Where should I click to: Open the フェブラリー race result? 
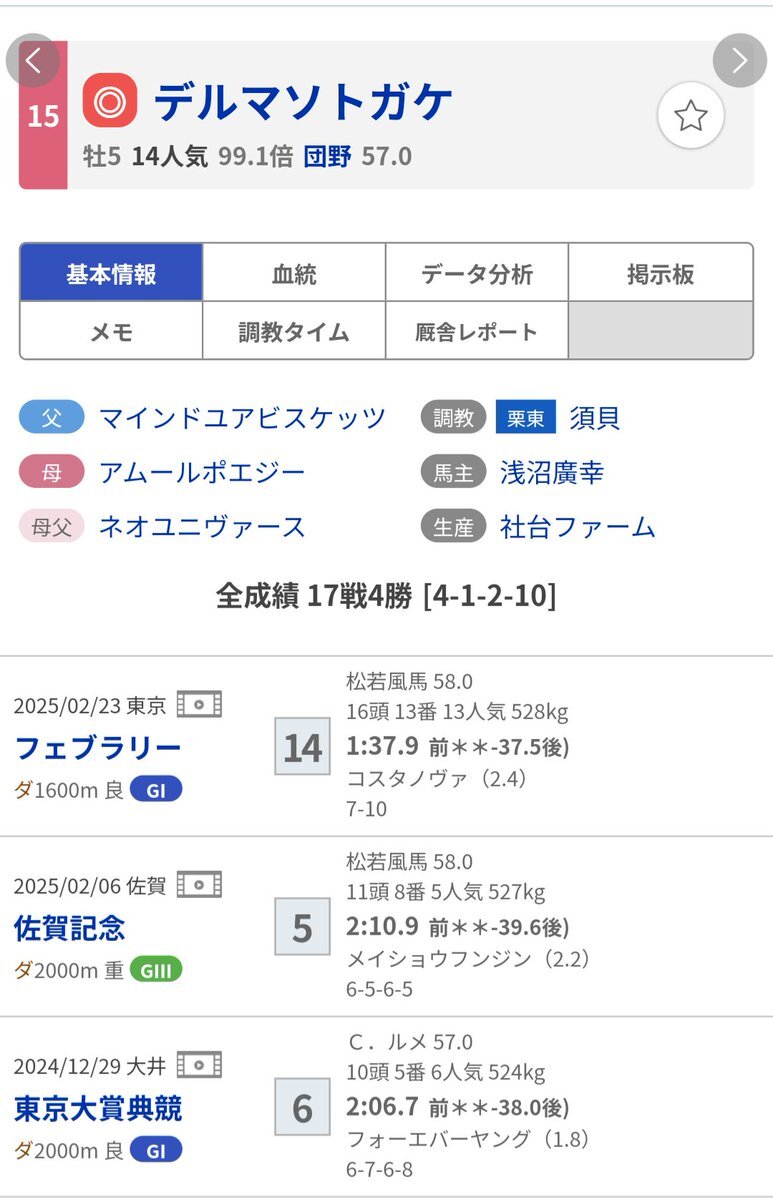point(98,747)
